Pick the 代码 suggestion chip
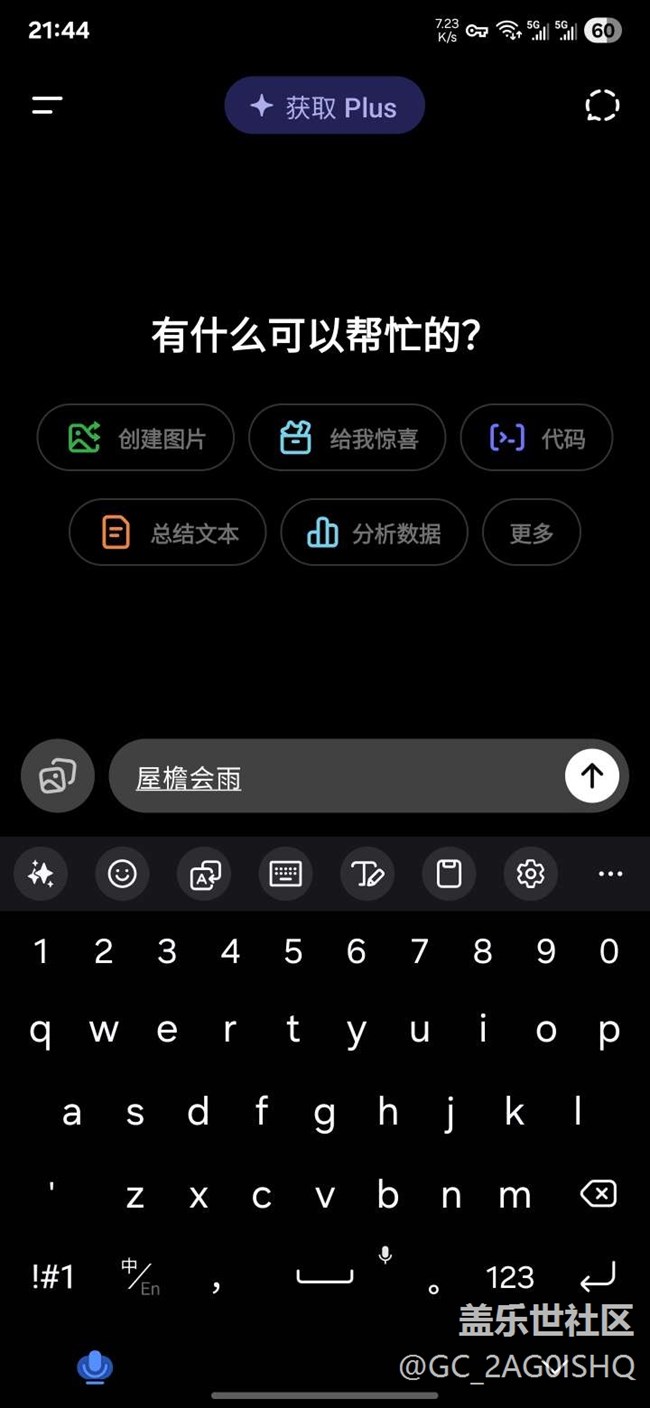 point(536,438)
